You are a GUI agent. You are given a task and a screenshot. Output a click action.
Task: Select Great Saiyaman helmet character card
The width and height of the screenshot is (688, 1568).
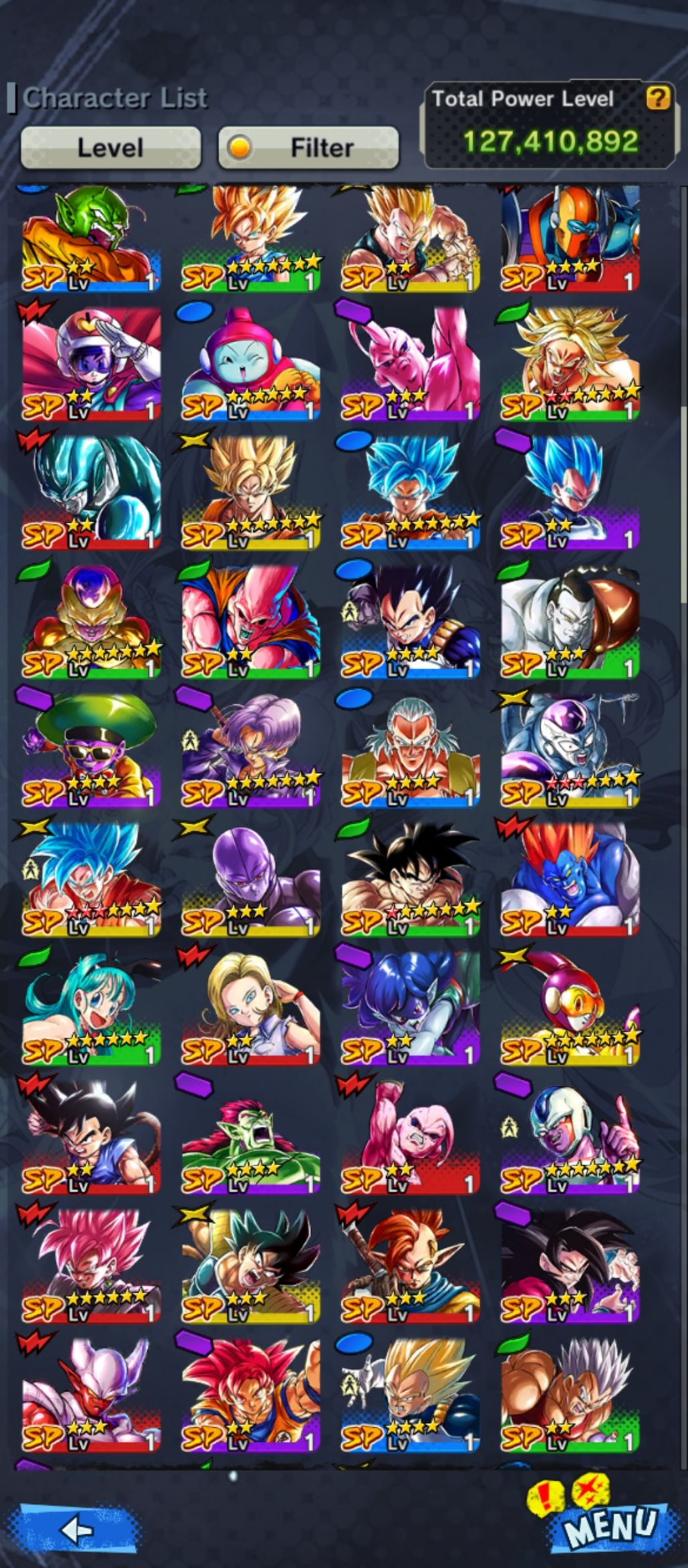click(x=91, y=364)
